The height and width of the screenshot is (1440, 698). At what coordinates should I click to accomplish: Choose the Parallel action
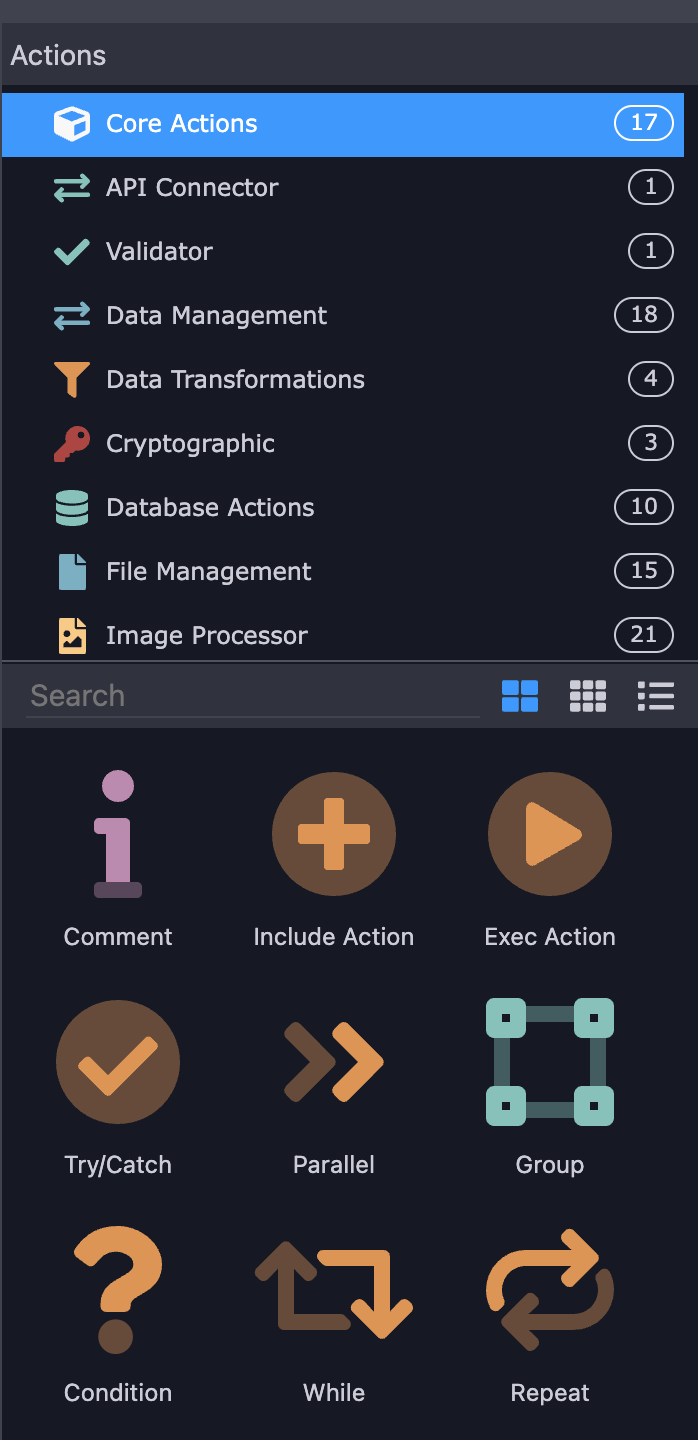coord(334,1086)
